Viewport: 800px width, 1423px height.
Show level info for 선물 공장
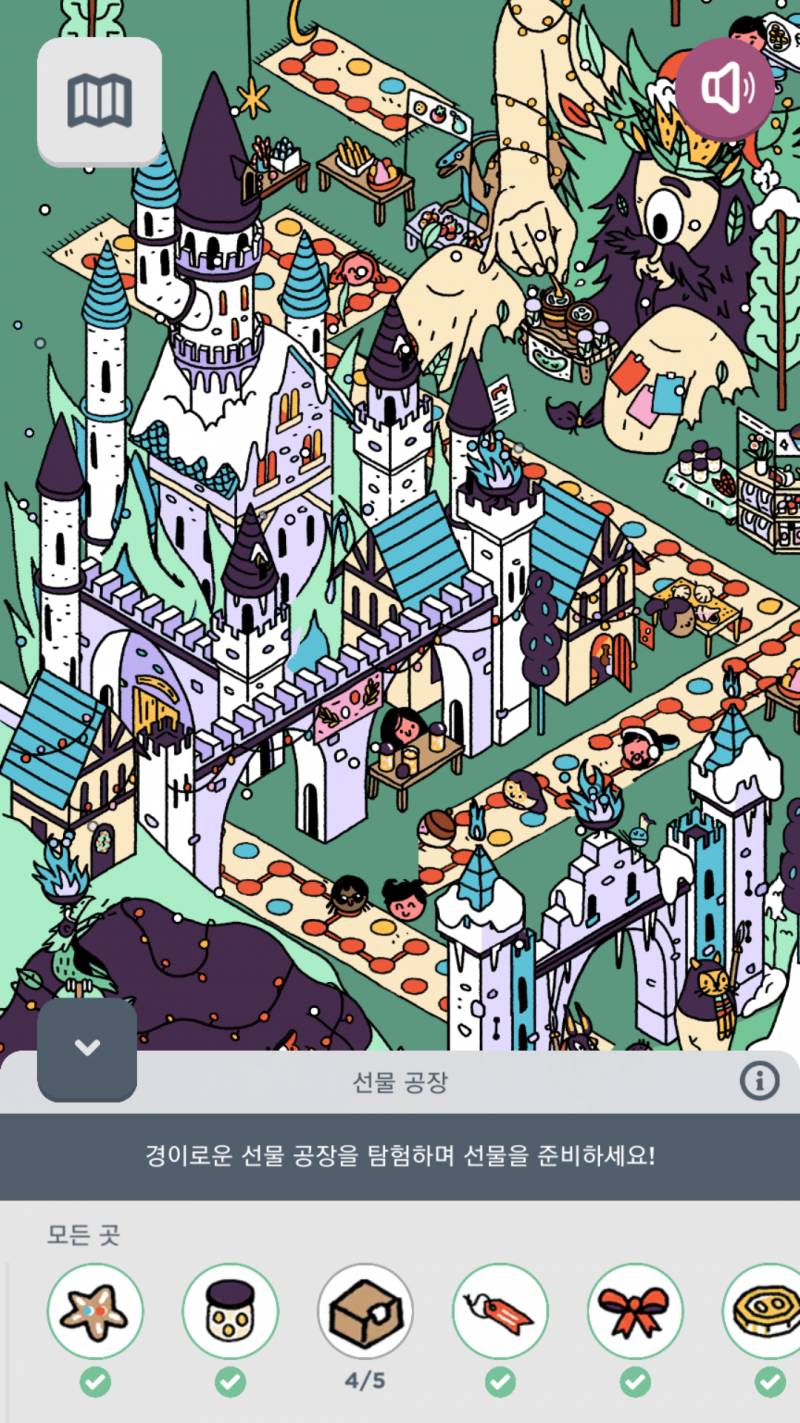tap(759, 1080)
